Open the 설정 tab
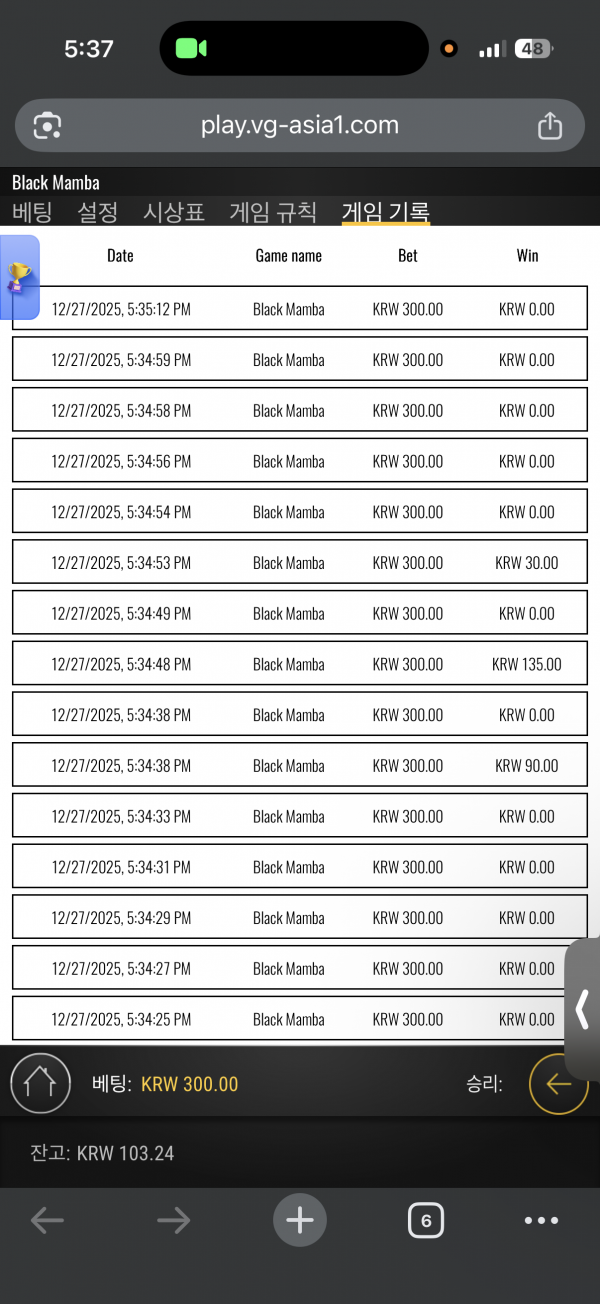The height and width of the screenshot is (1304, 600). 98,212
